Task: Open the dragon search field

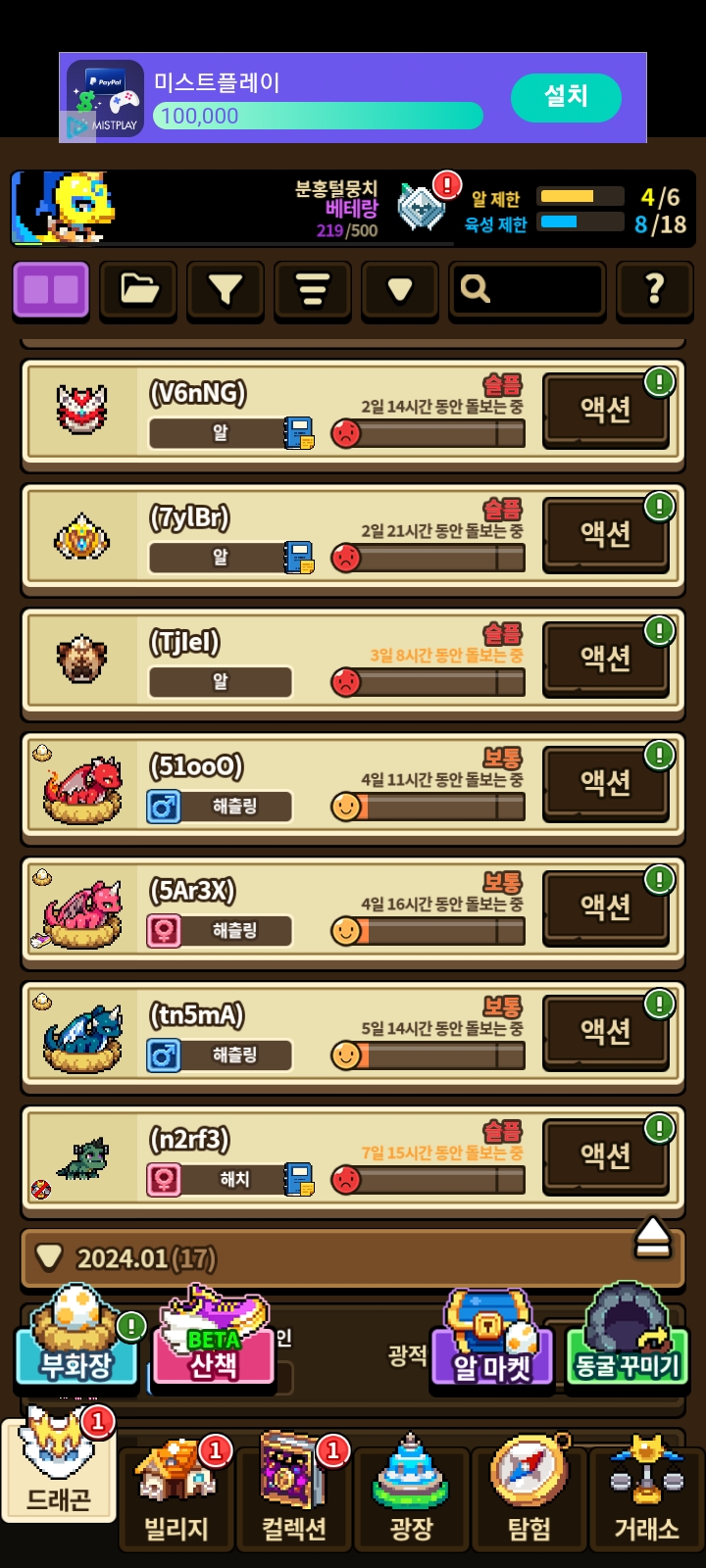Action: coord(527,290)
